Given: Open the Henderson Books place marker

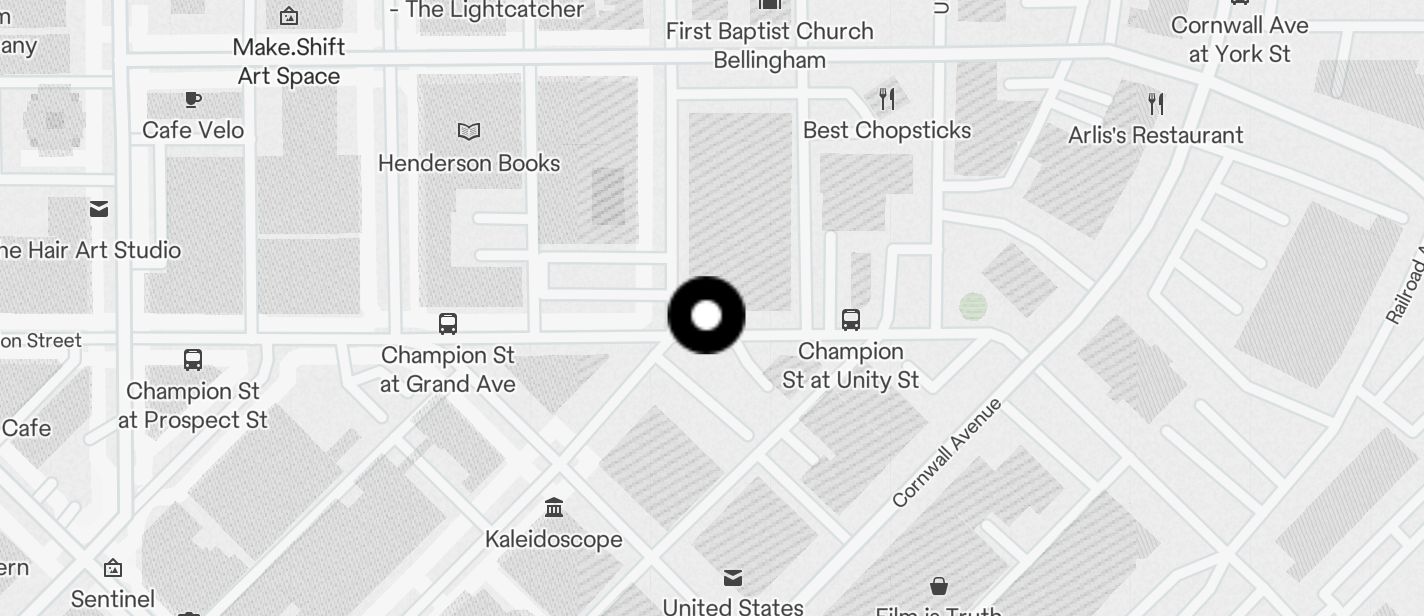Looking at the screenshot, I should click(469, 131).
